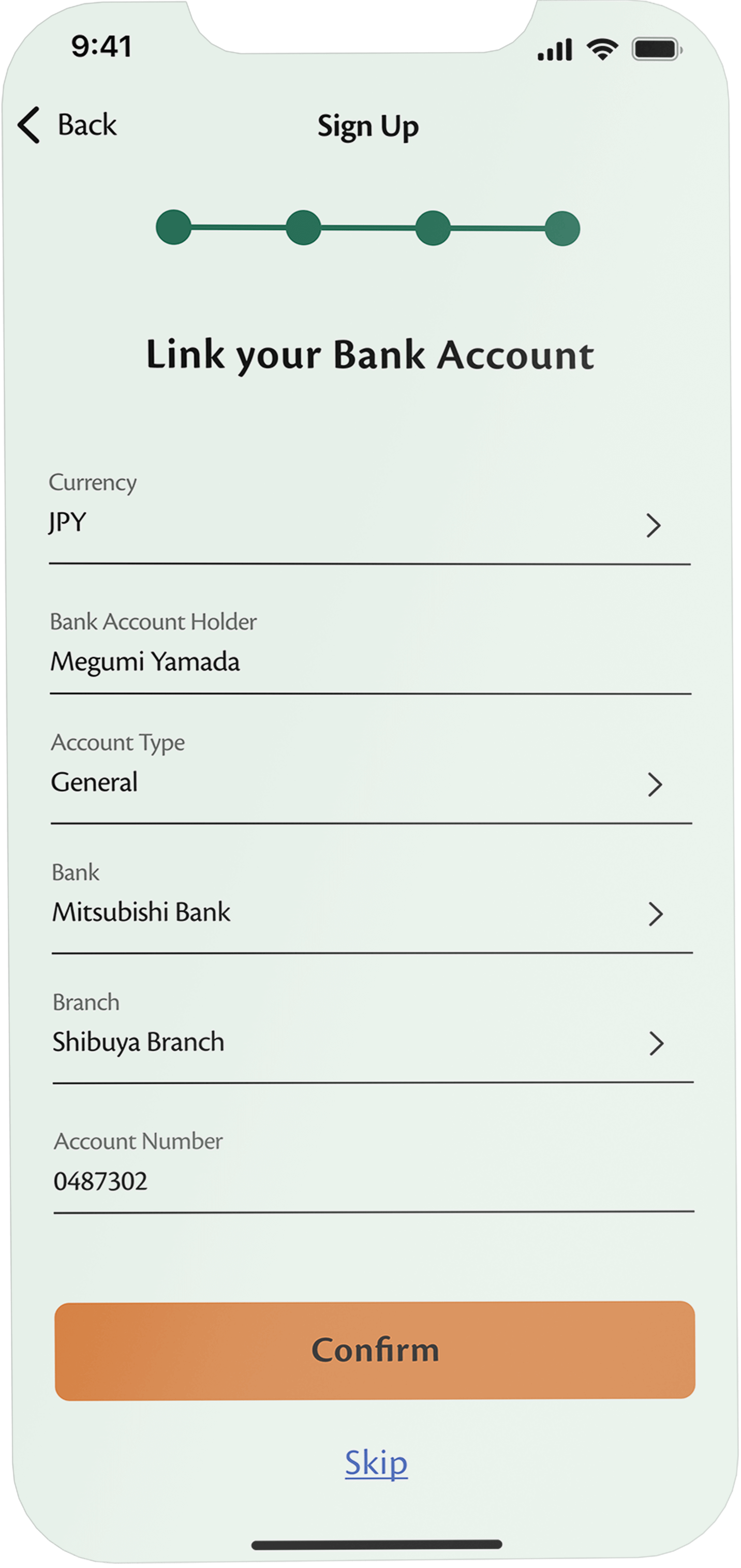This screenshot has height=1568, width=741.
Task: Confirm the bank account details
Action: tap(375, 1350)
